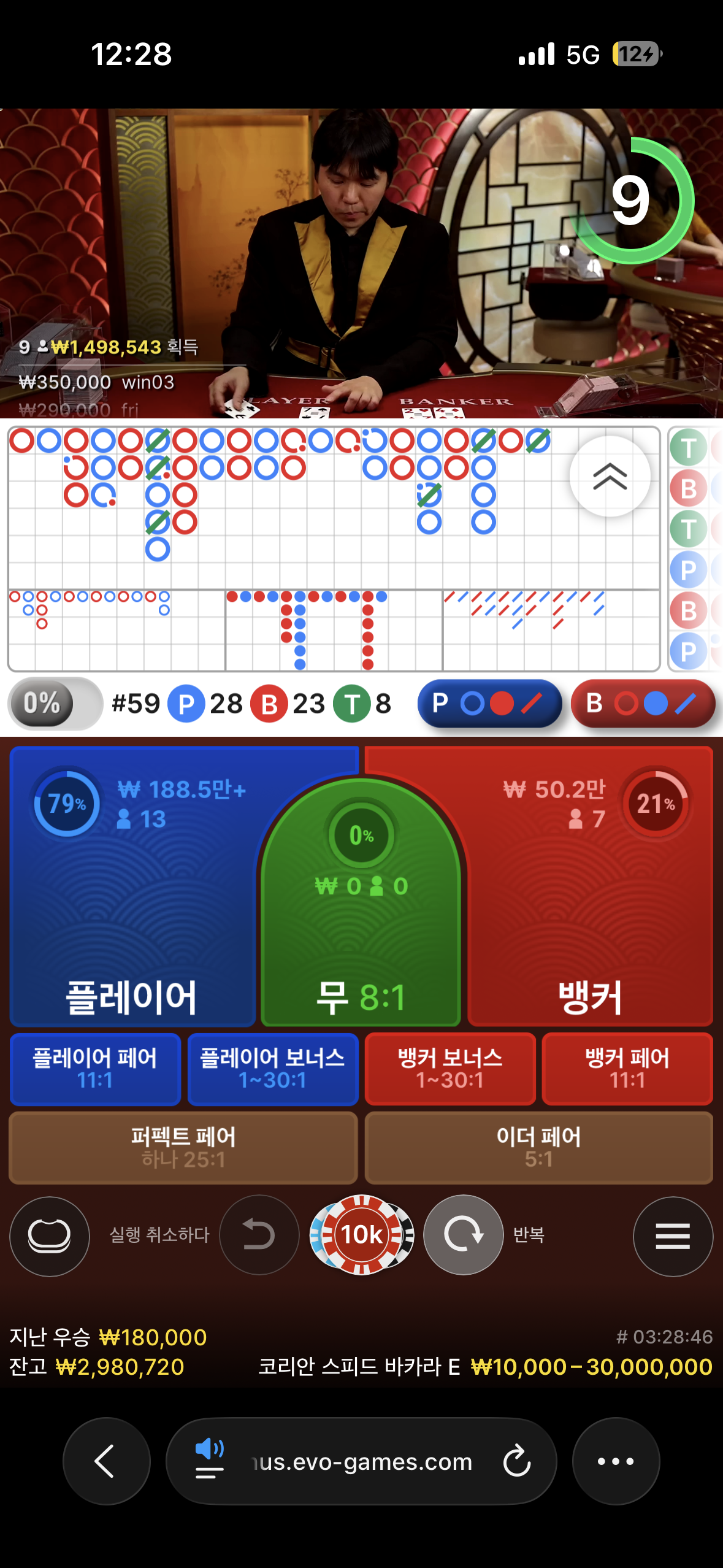Viewport: 723px width, 1568px height.
Task: Reload the page in the browser bar
Action: (x=516, y=1461)
